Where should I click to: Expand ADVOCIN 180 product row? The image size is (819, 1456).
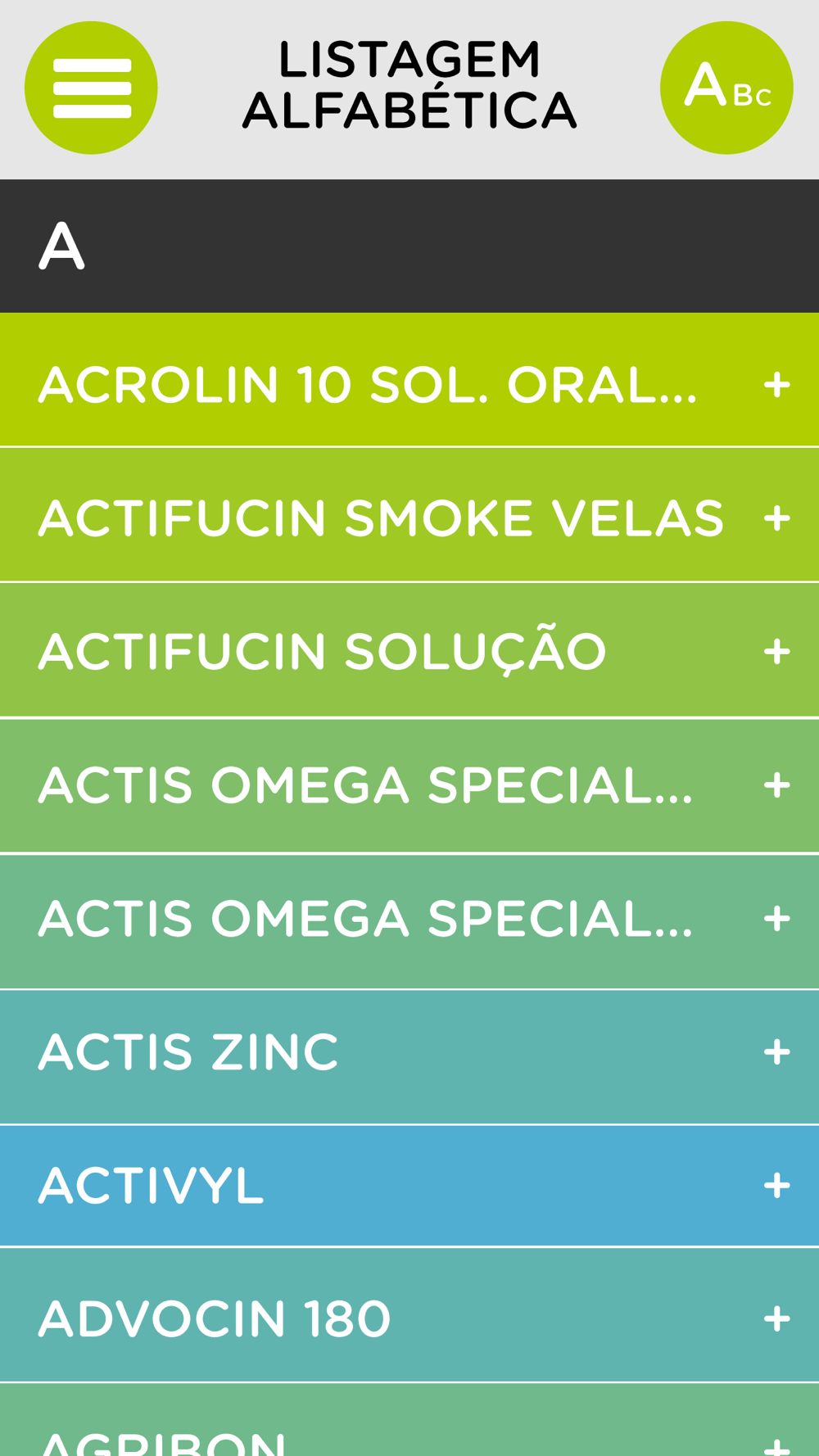tap(776, 1318)
